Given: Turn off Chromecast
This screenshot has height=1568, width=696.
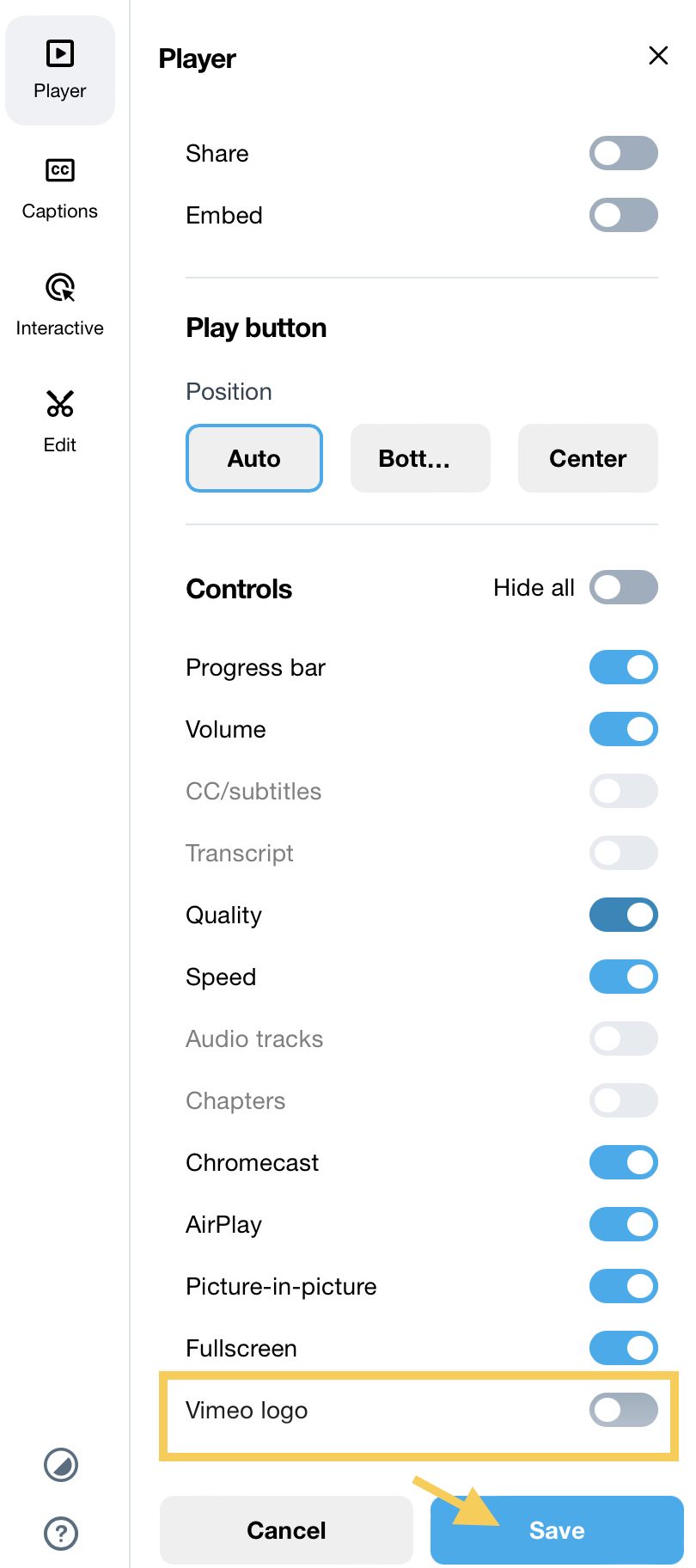Looking at the screenshot, I should point(624,1162).
